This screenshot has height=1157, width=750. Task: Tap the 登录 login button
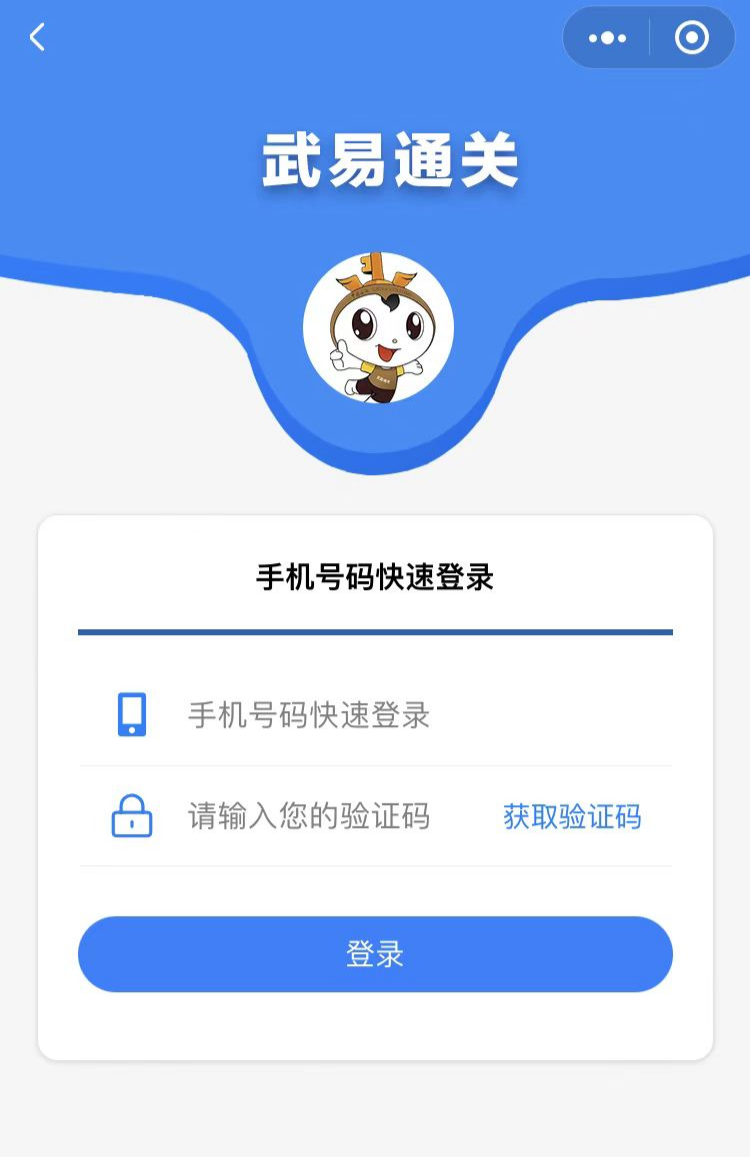click(x=375, y=954)
